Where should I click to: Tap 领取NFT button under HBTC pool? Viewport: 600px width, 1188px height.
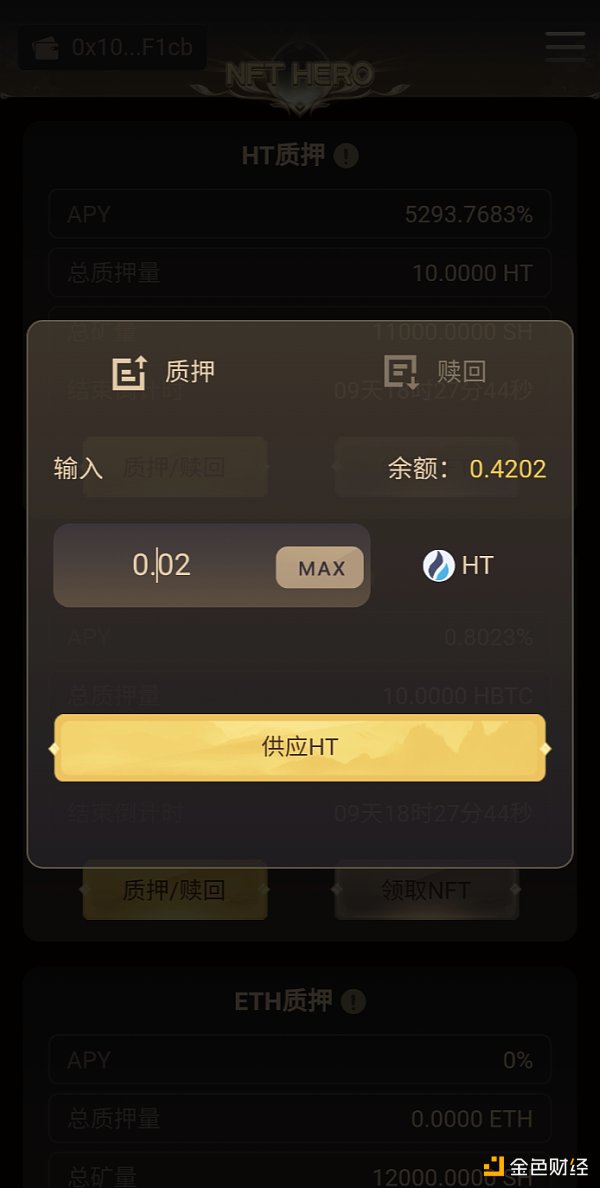point(426,889)
